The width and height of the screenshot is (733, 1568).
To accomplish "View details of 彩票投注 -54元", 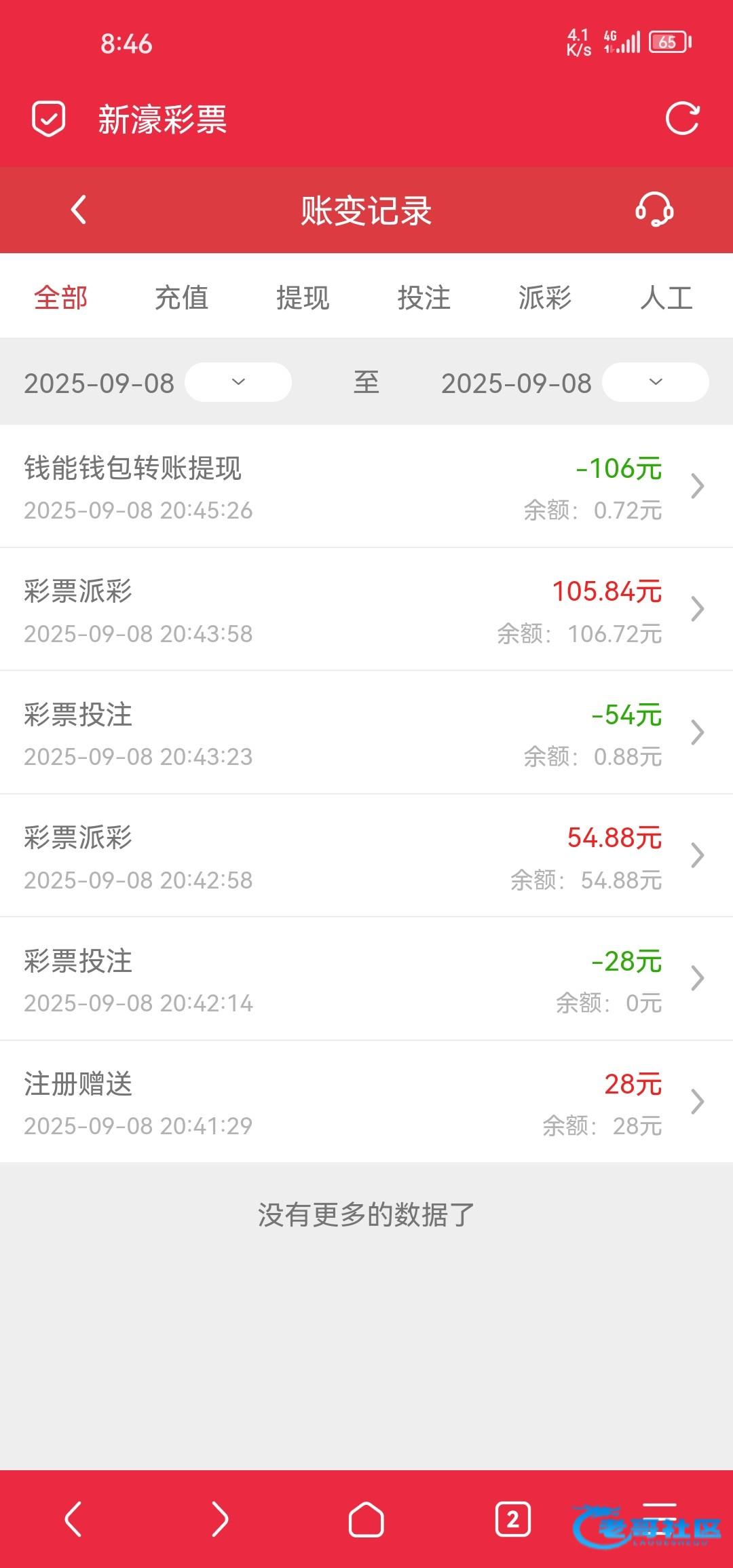I will 366,732.
